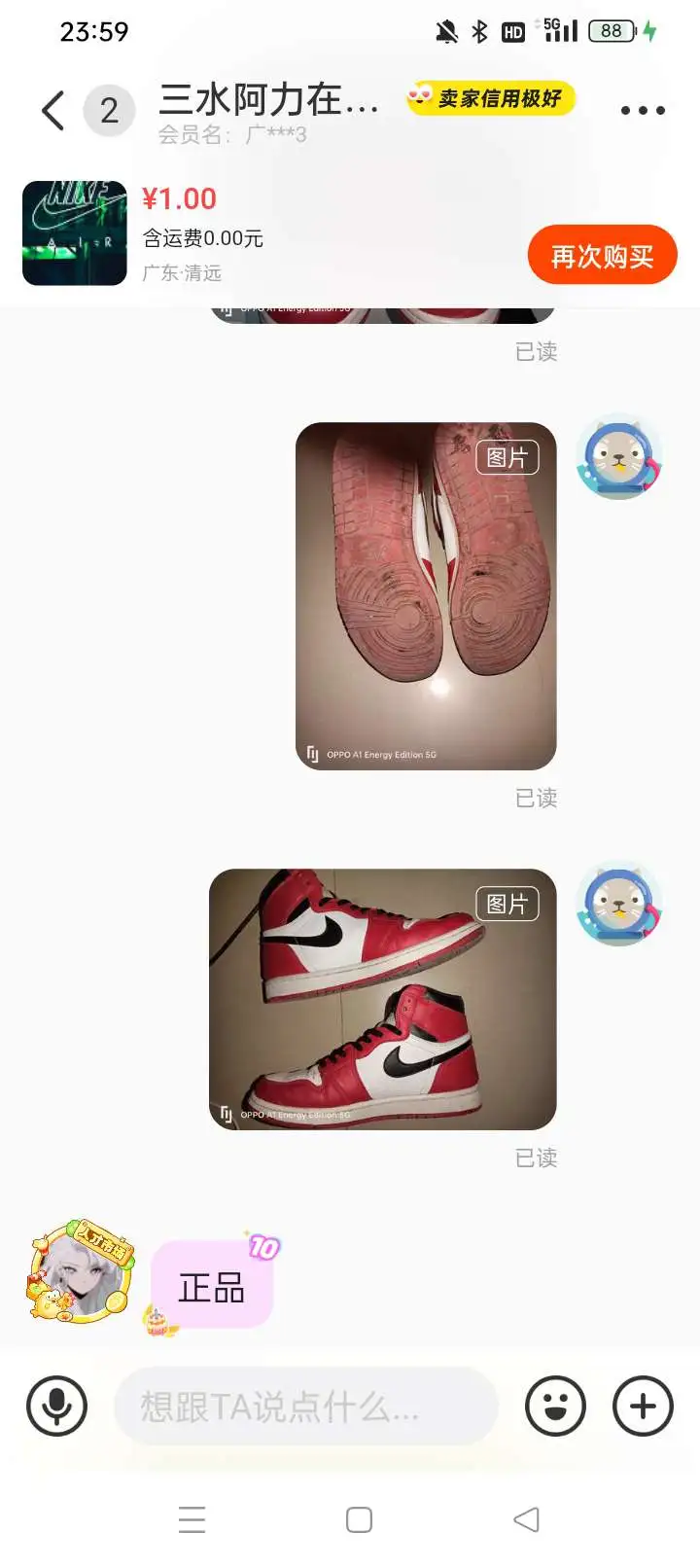Tap the voice input microphone
The width and height of the screenshot is (700, 1568).
57,1406
